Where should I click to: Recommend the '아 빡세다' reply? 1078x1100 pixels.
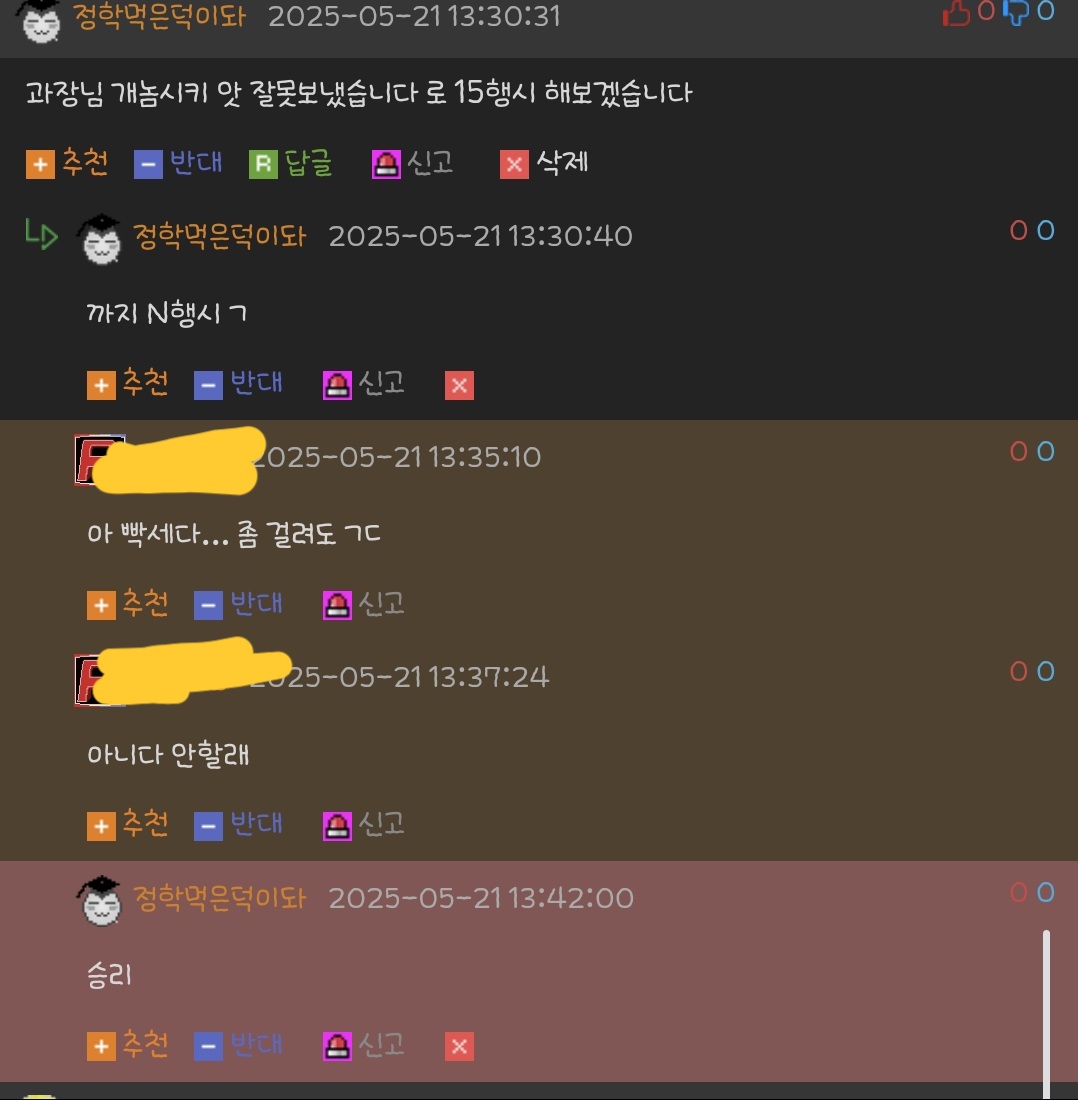tap(128, 604)
